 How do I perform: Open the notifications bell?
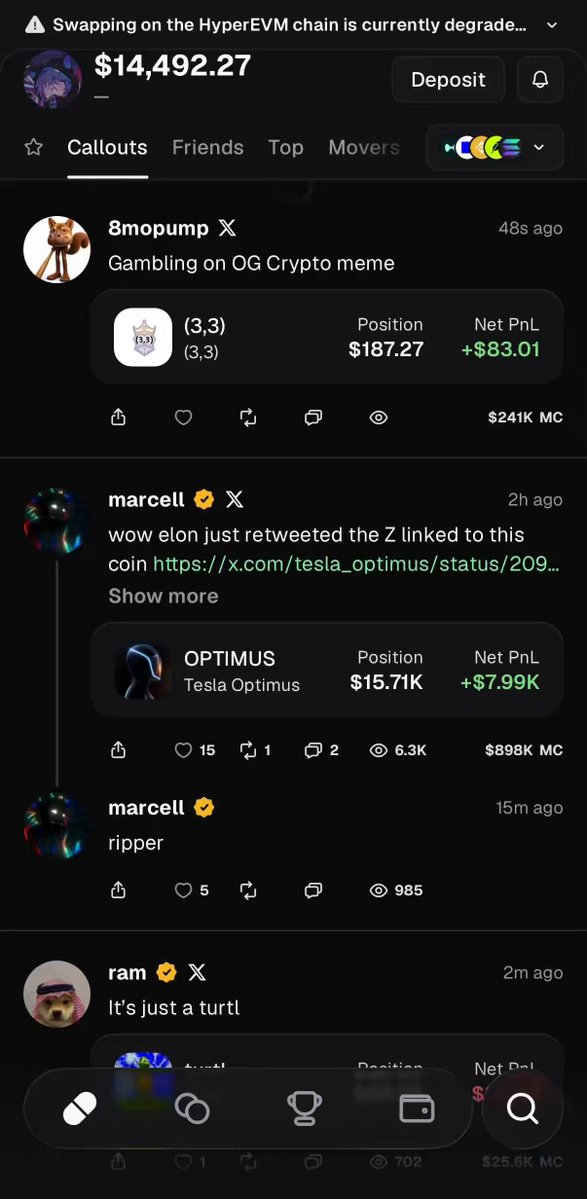click(x=540, y=80)
